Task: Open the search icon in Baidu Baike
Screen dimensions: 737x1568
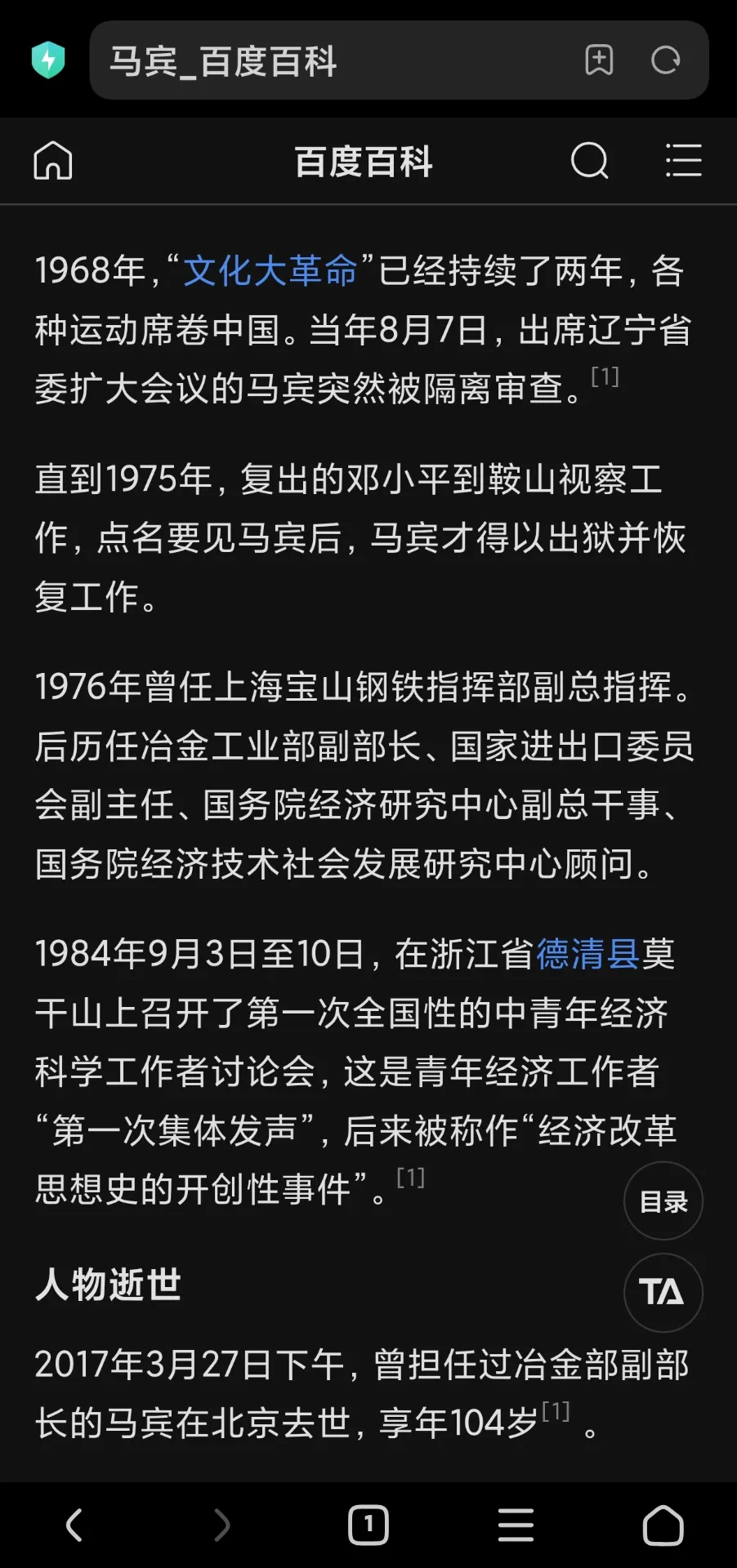Action: (x=591, y=160)
